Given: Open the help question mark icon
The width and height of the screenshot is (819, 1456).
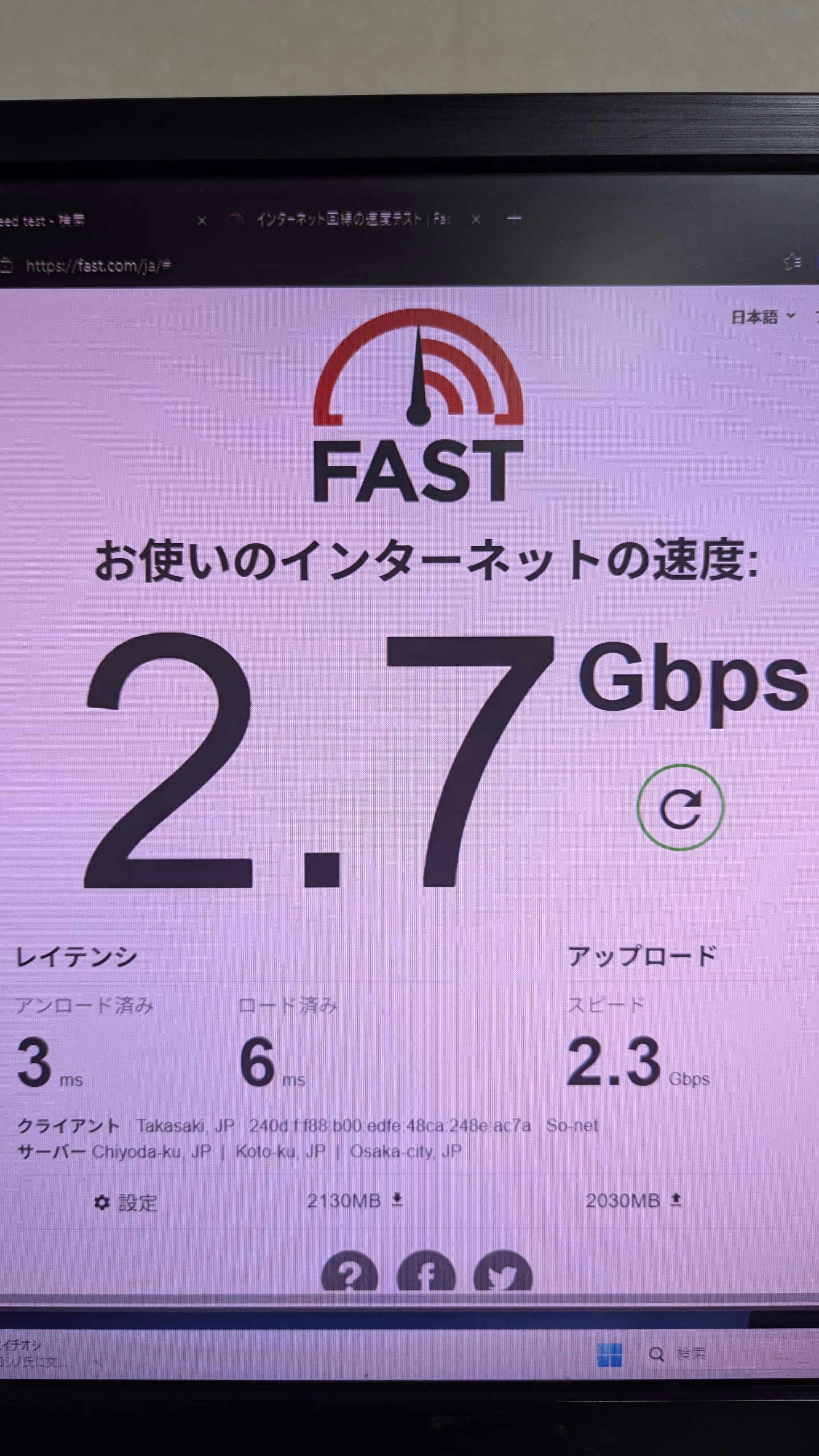Looking at the screenshot, I should coord(349,1276).
